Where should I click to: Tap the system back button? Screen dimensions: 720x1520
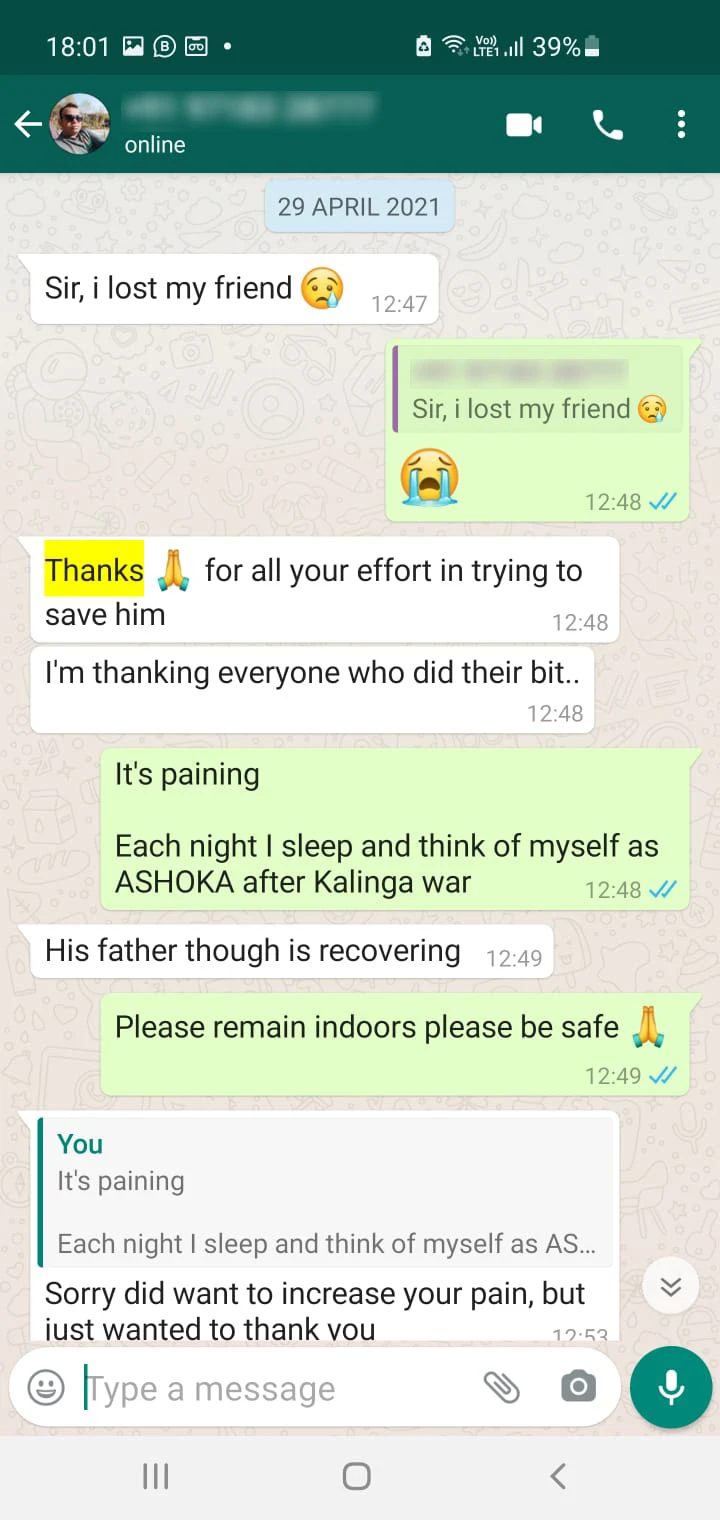(x=558, y=1476)
